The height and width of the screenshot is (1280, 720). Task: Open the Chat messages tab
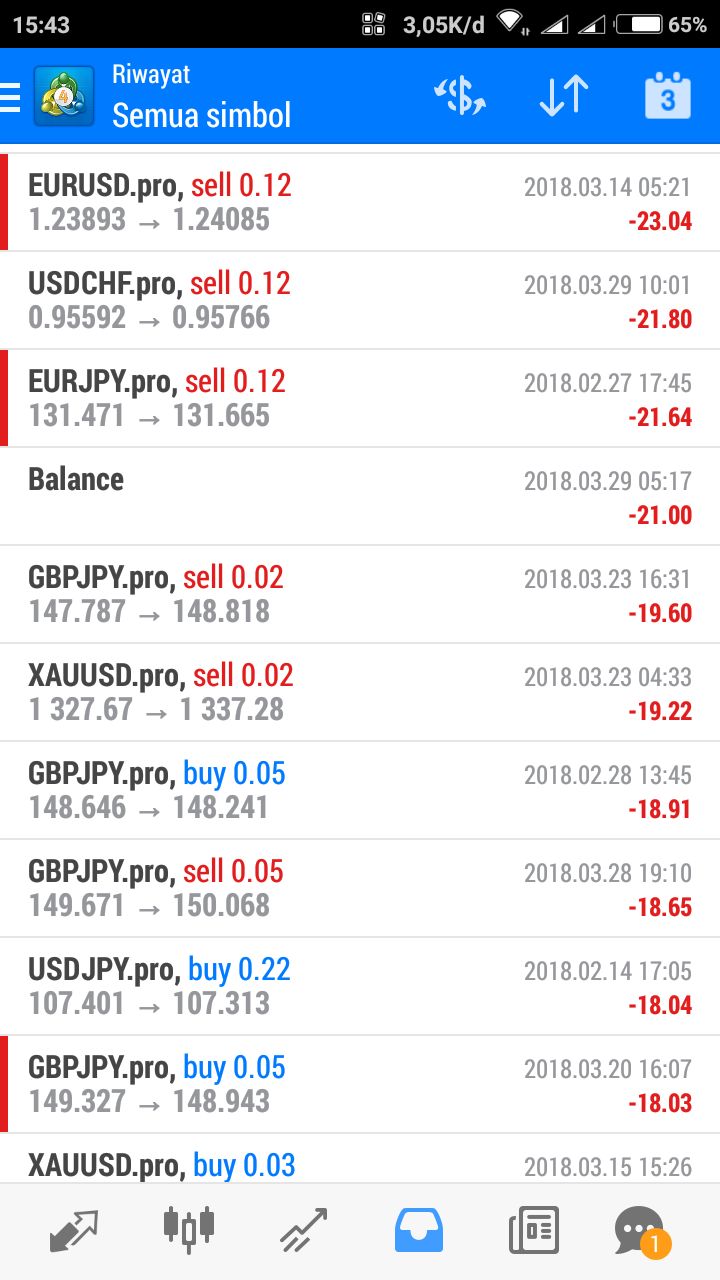coord(640,1230)
